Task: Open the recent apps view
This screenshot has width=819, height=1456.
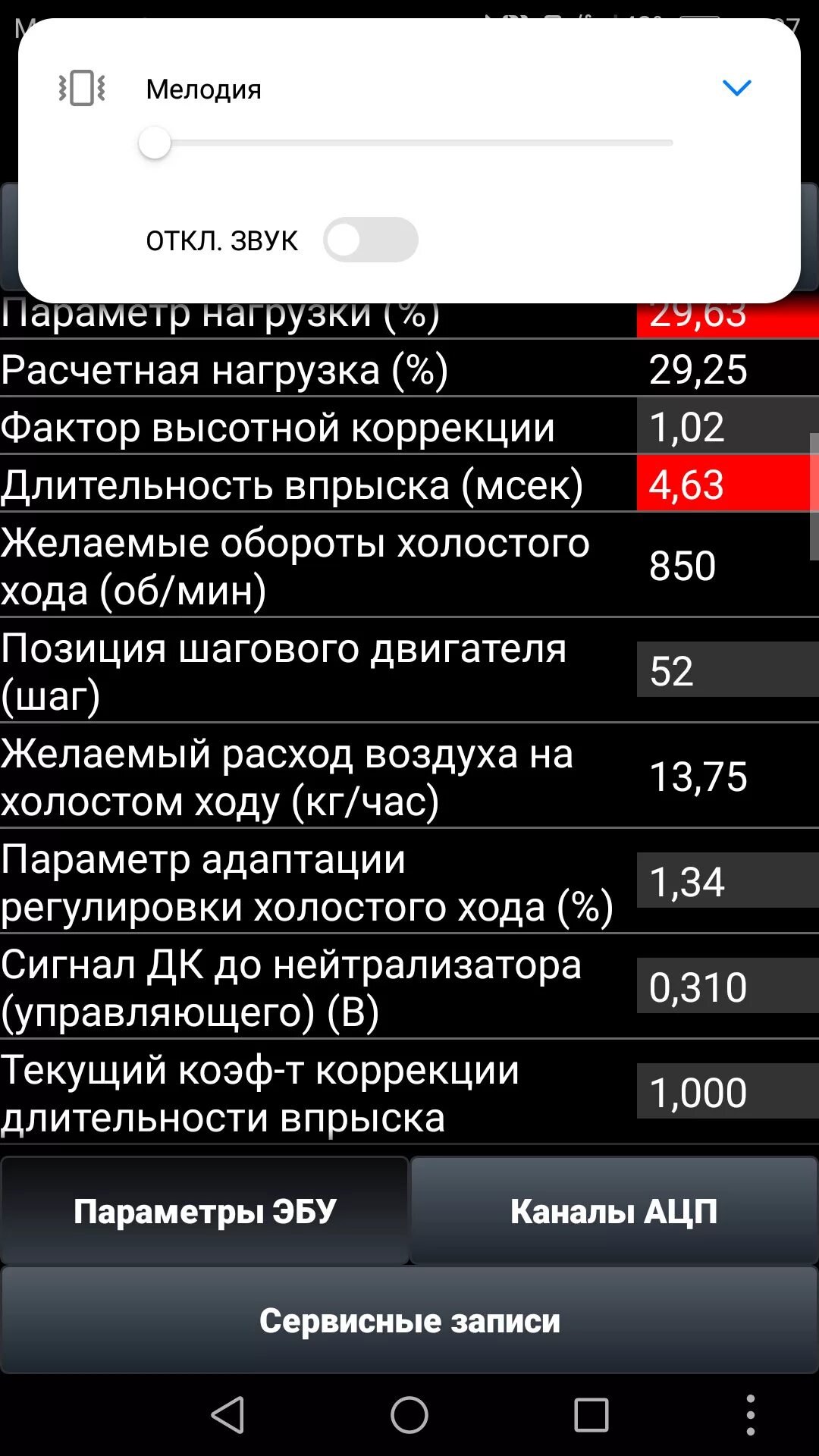Action: click(x=591, y=1415)
